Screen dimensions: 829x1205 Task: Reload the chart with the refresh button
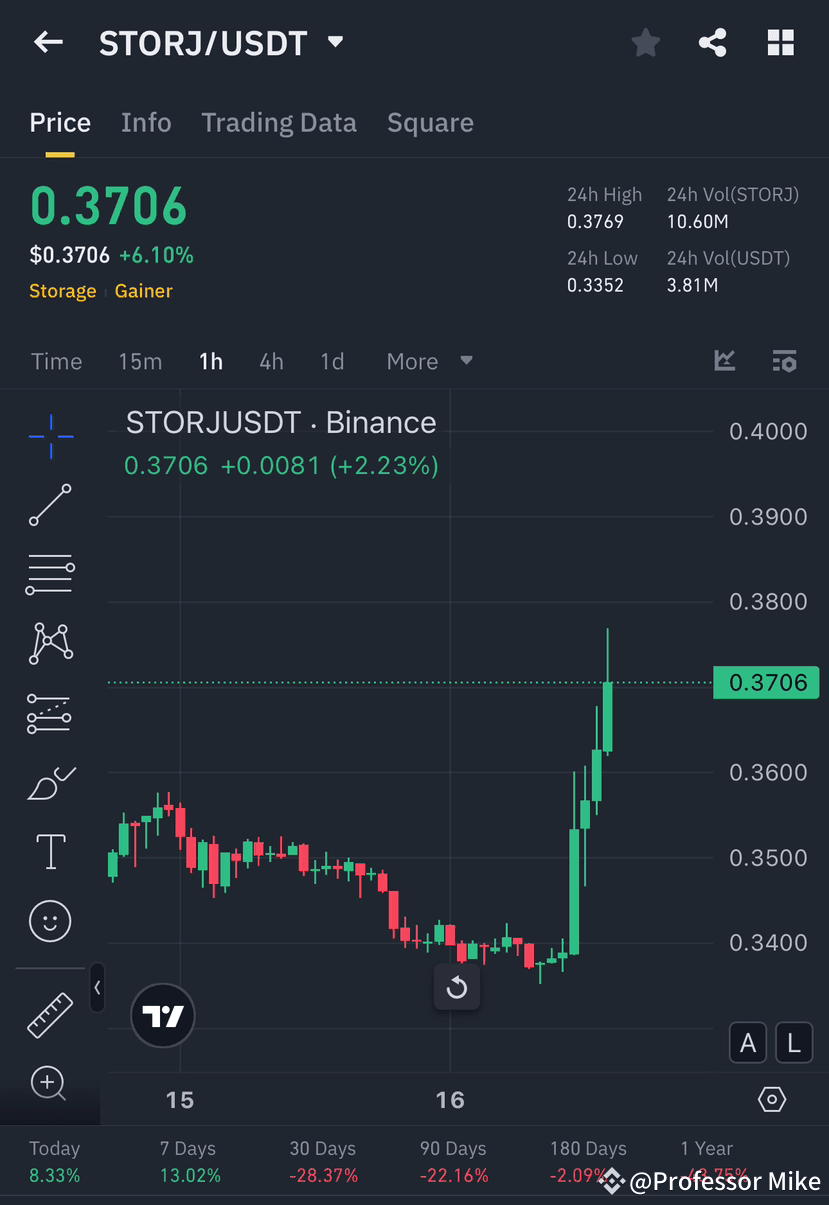[457, 987]
